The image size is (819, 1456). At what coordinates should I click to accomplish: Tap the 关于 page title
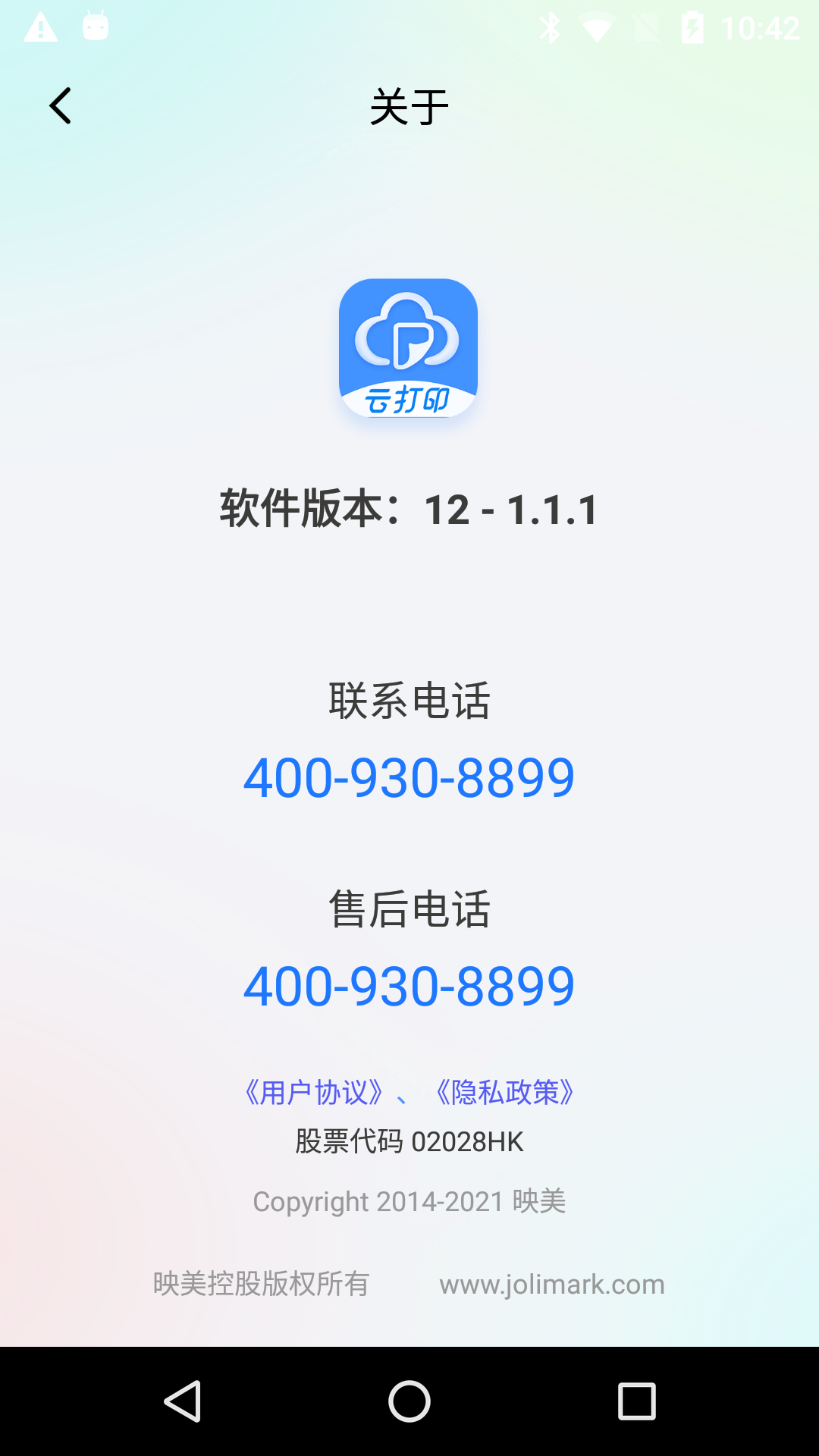click(x=409, y=106)
